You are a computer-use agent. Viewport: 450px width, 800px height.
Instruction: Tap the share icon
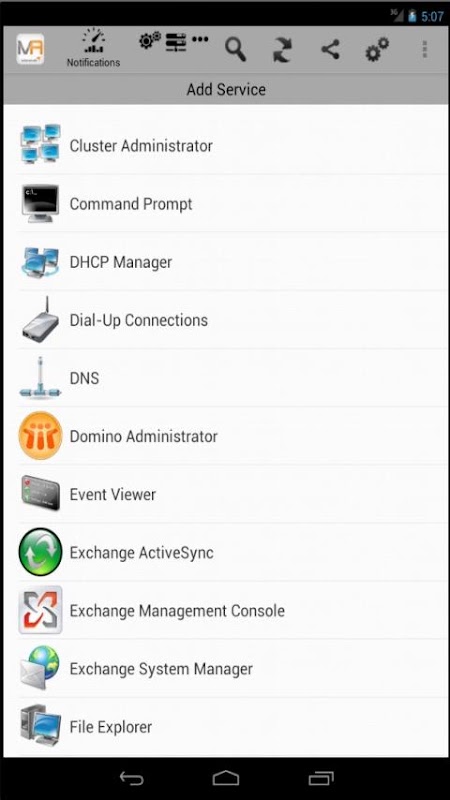(330, 49)
